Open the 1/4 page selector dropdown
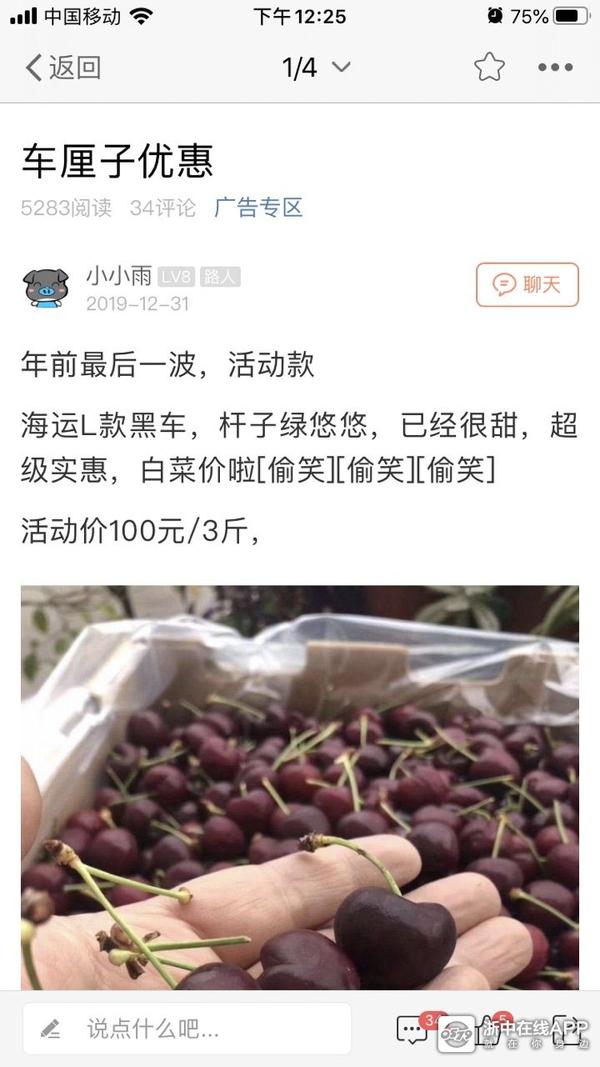 tap(316, 68)
